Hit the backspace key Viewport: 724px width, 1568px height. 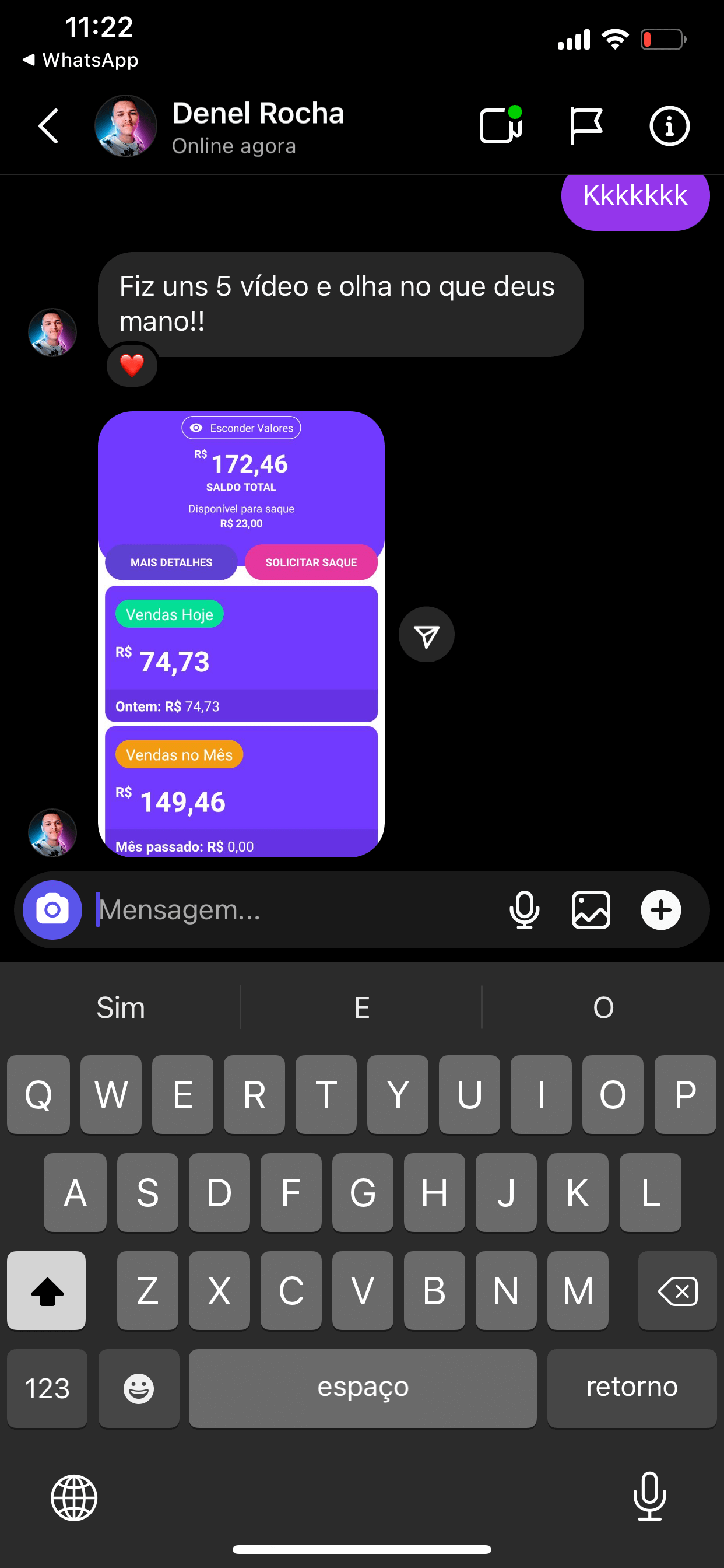[x=677, y=1290]
